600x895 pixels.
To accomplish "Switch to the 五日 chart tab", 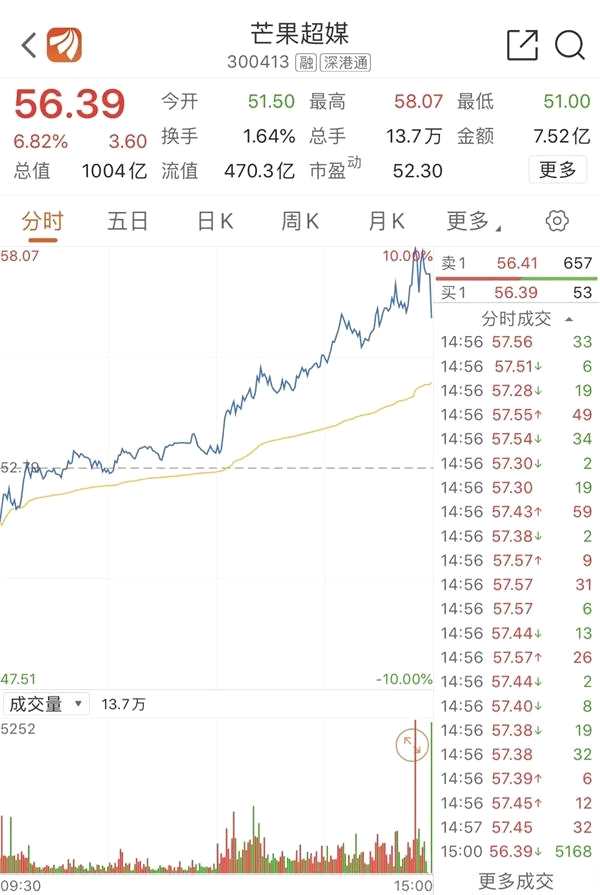I will pos(128,221).
